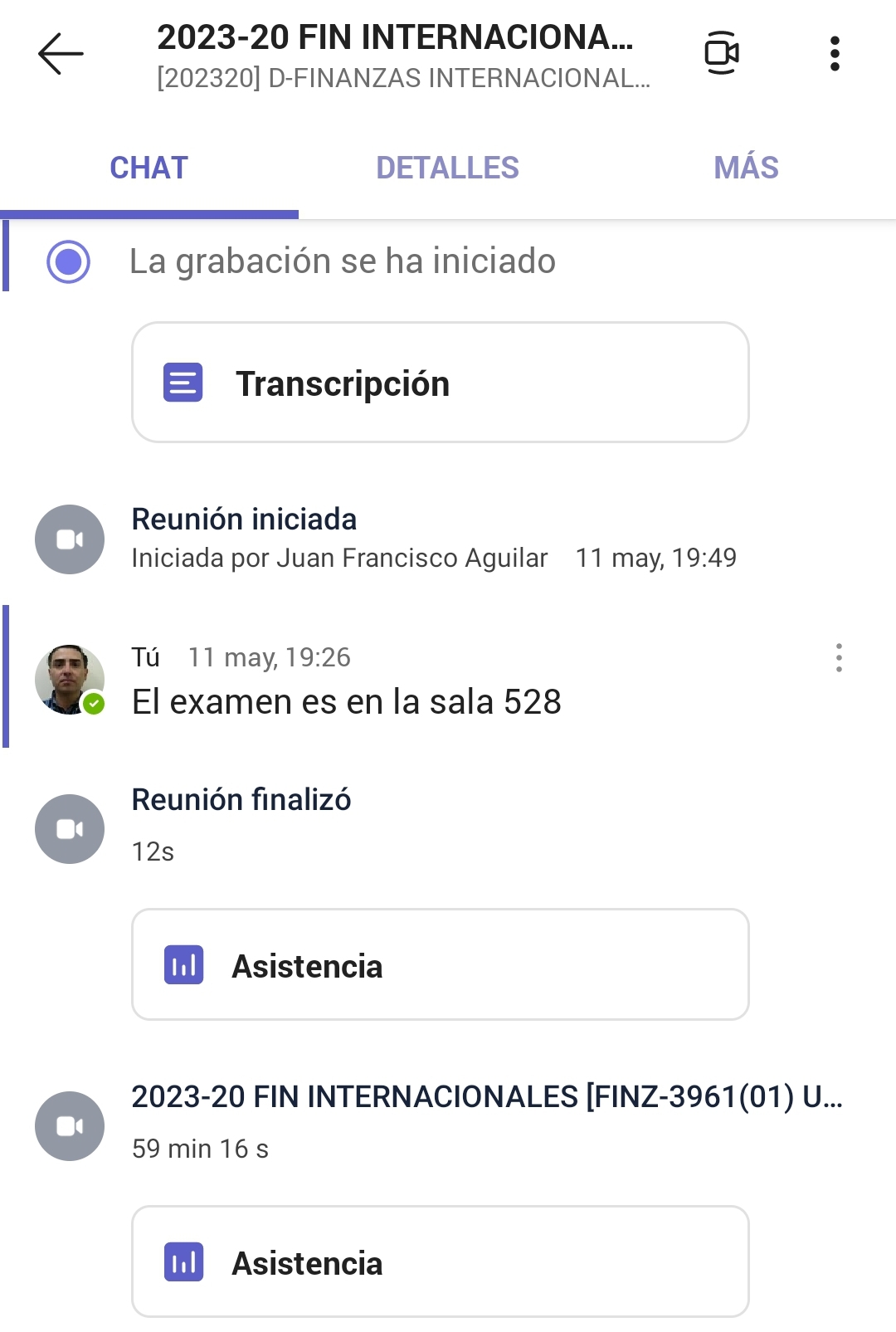Select the Chat tab

point(149,168)
